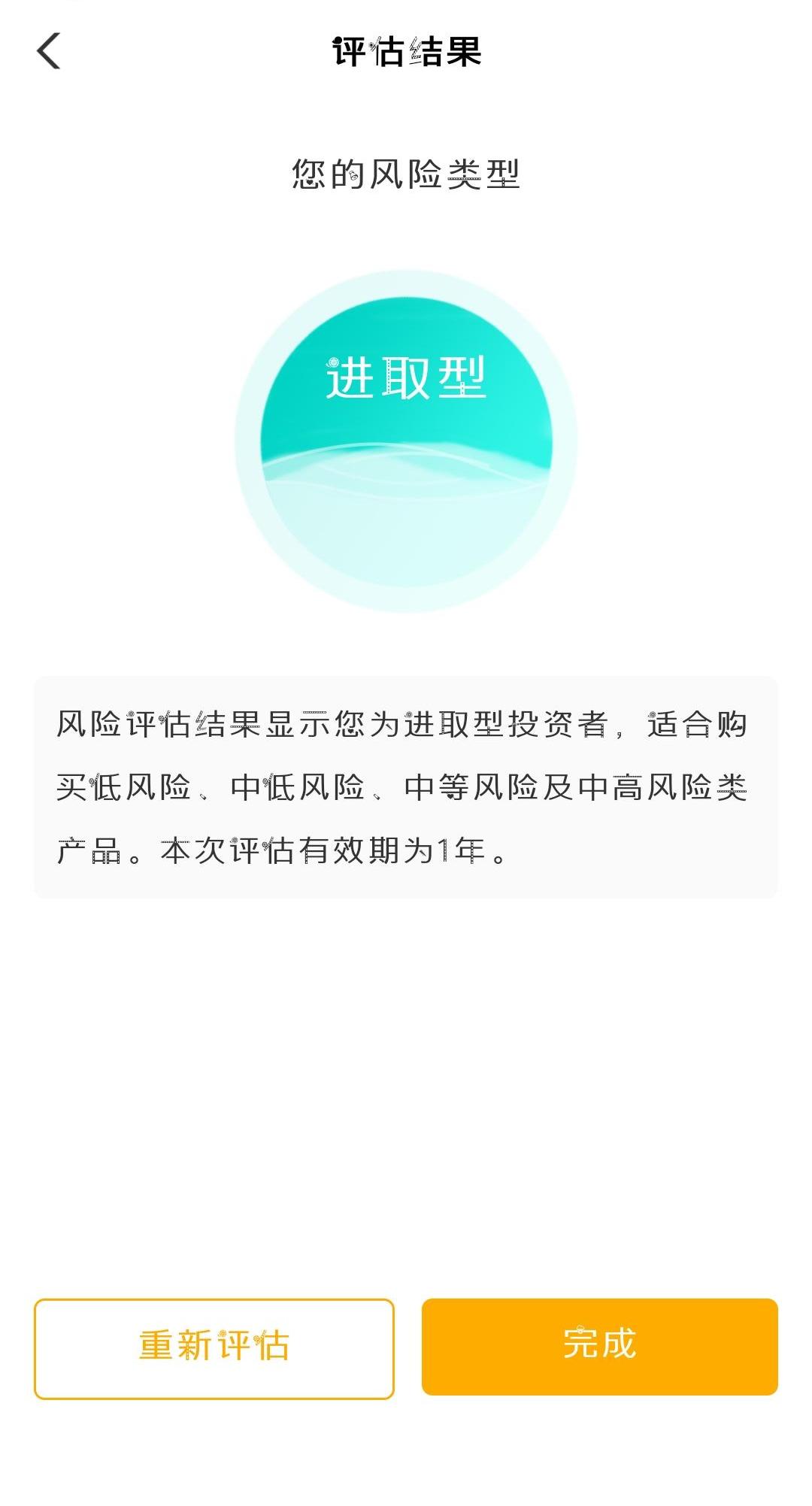Select the risk result summary panel
812x1506 pixels.
[x=406, y=784]
